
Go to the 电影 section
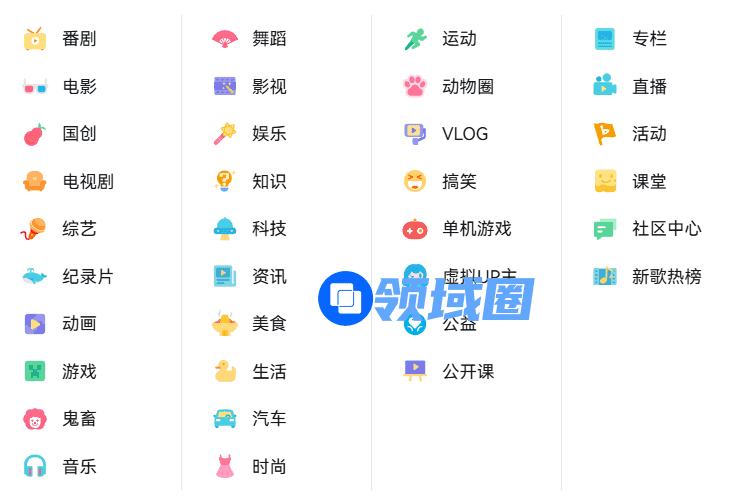[x=78, y=86]
